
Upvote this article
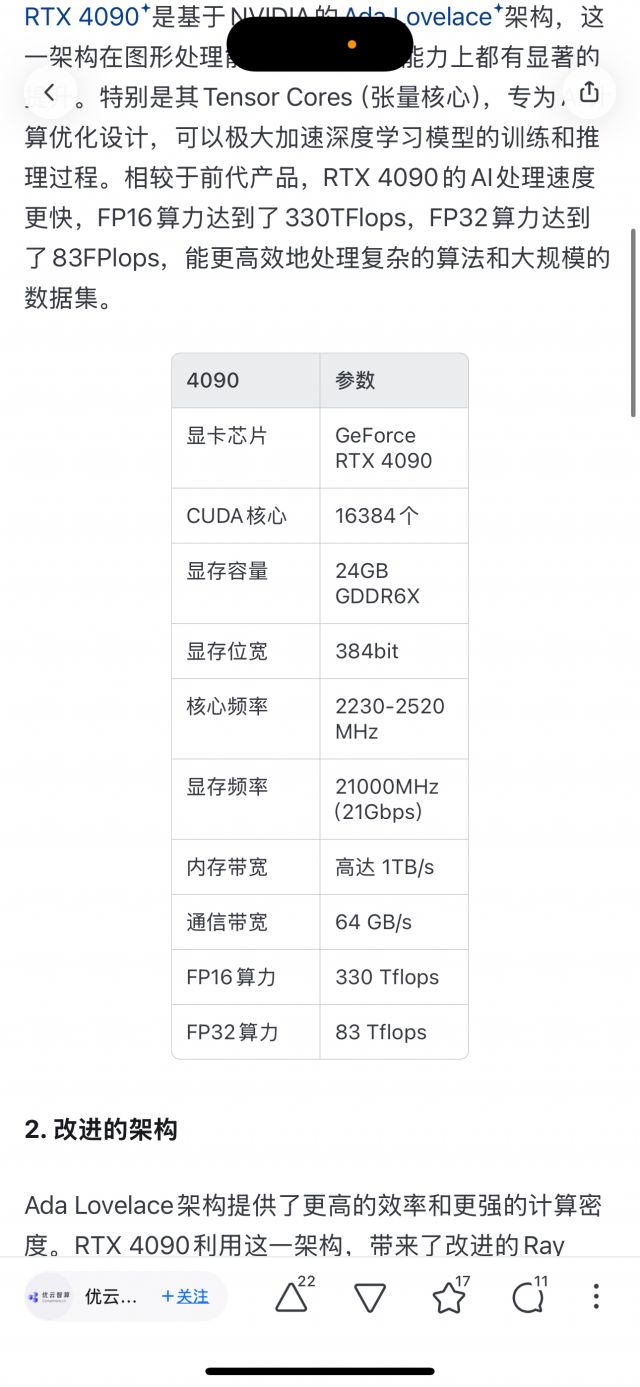[291, 1297]
